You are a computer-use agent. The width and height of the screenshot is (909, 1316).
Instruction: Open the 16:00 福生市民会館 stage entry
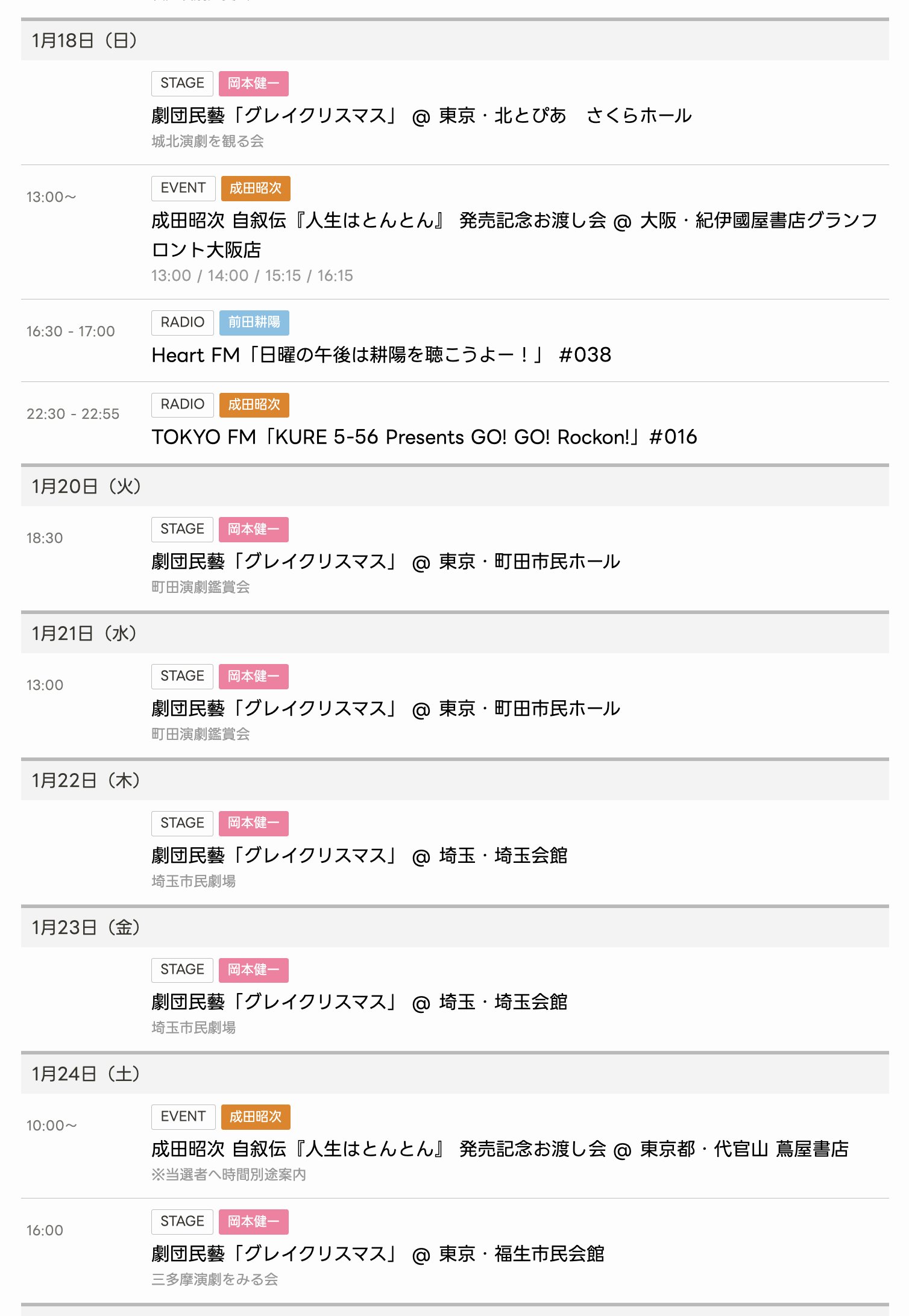[x=377, y=1254]
